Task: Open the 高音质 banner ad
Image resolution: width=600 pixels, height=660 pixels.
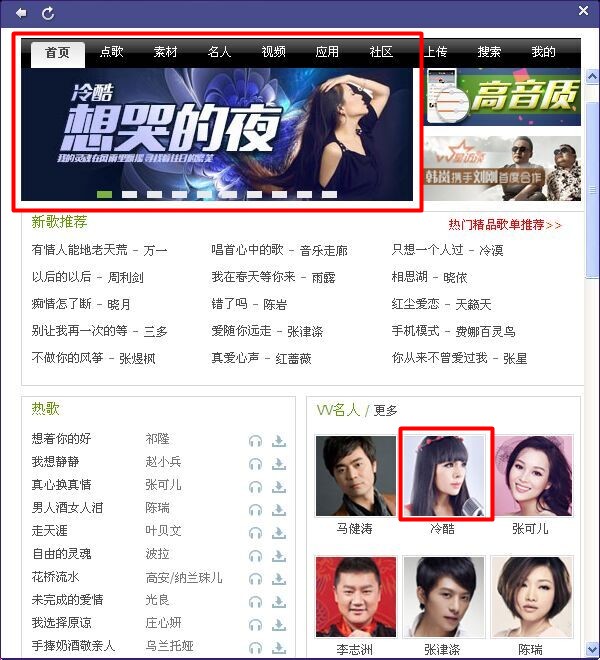Action: [501, 96]
